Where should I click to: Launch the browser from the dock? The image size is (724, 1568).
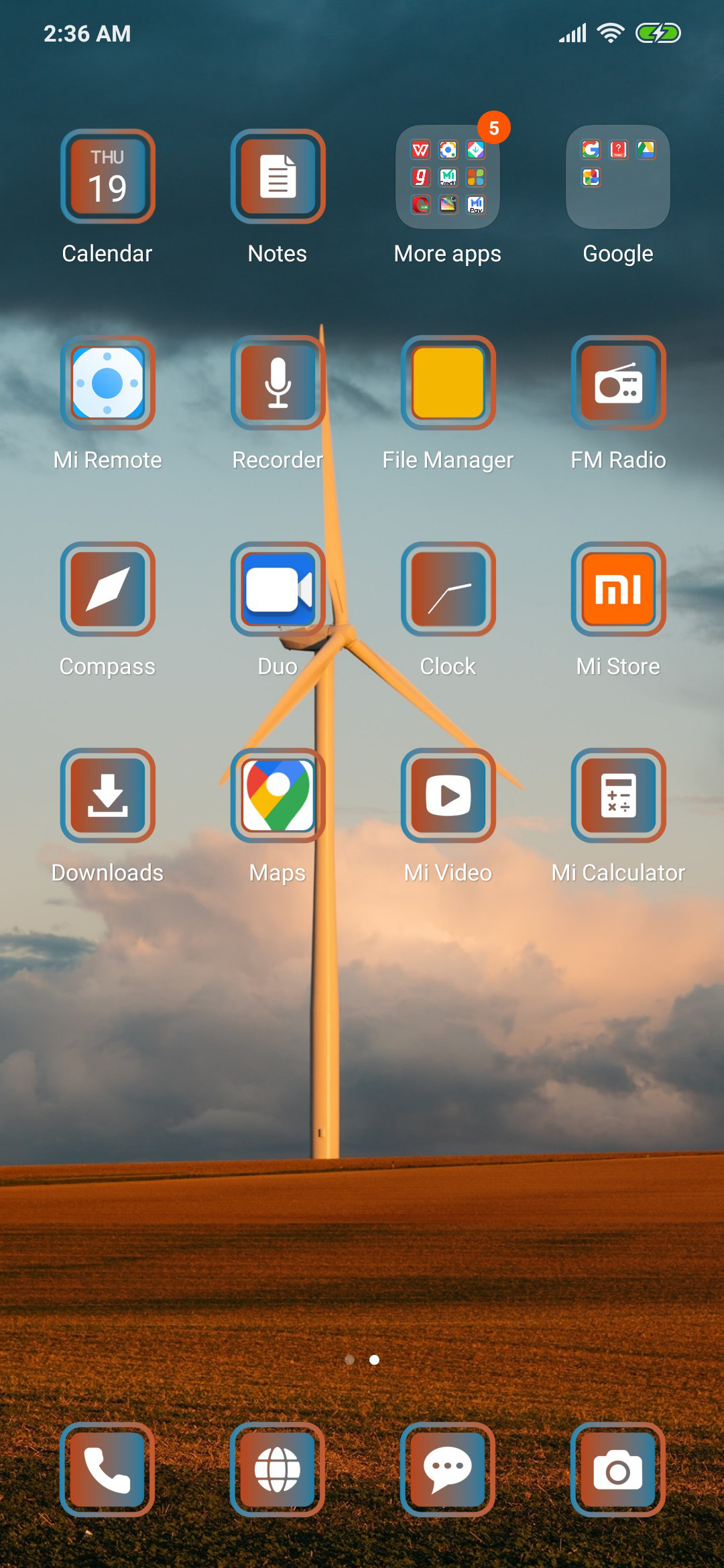[x=278, y=1469]
